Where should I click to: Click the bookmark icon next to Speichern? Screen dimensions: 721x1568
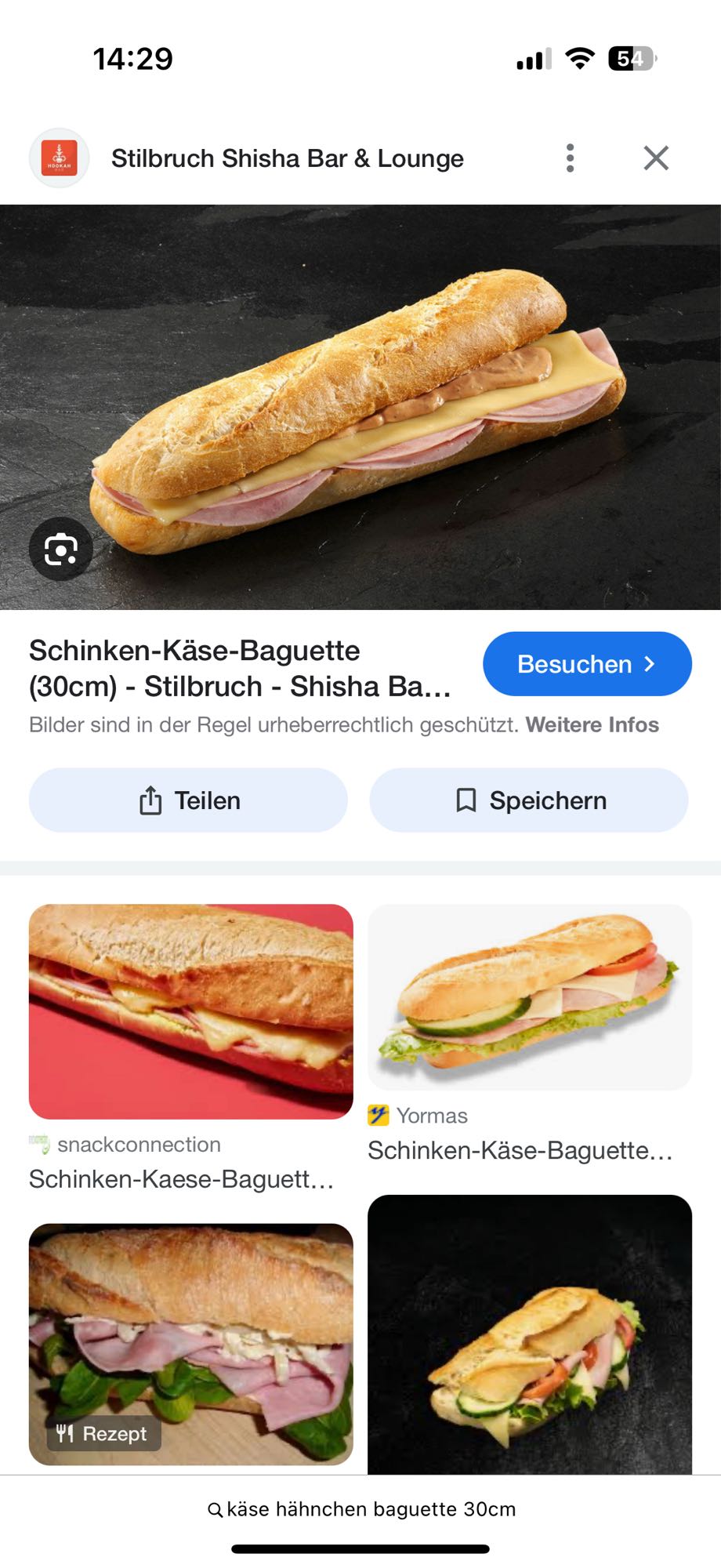click(x=466, y=800)
